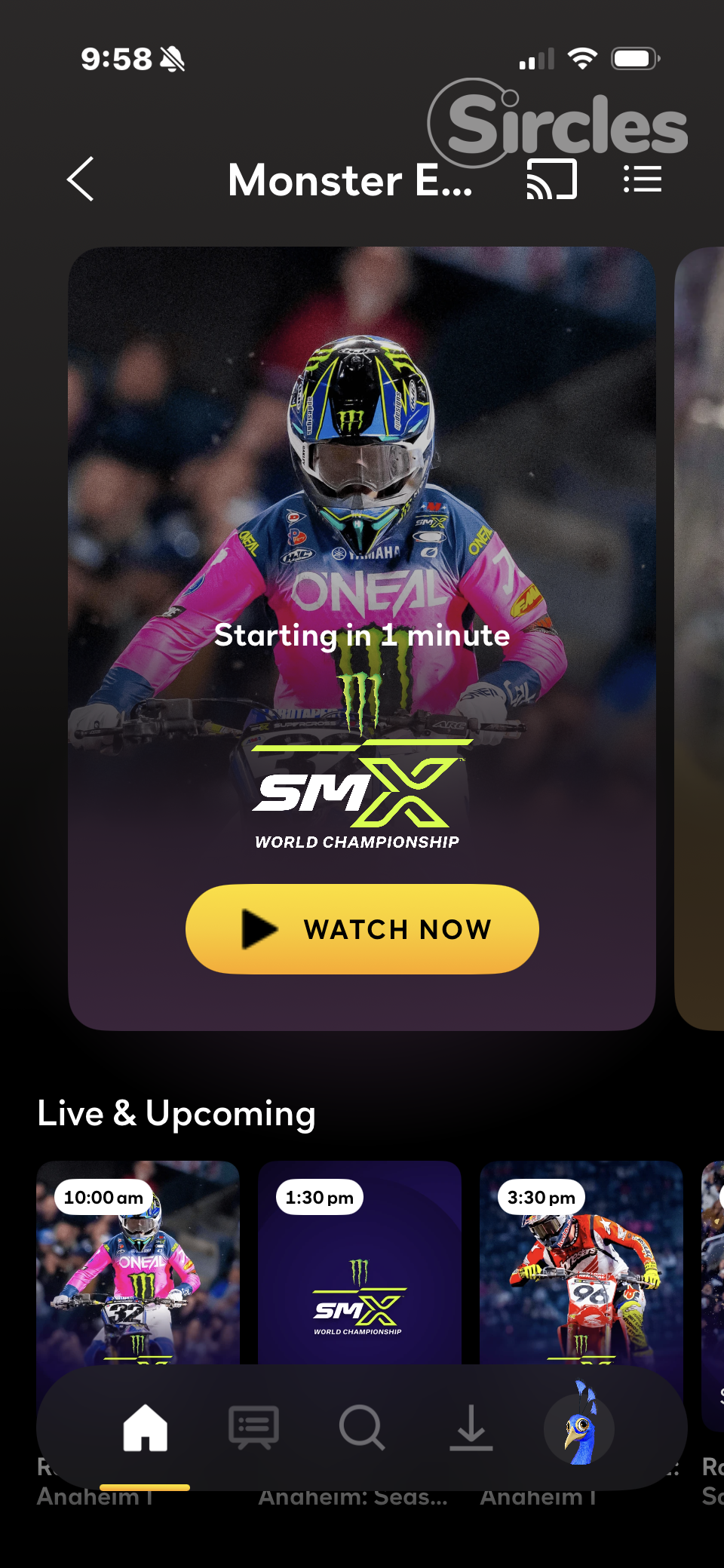Open the list menu icon
The width and height of the screenshot is (724, 1568).
(x=643, y=180)
